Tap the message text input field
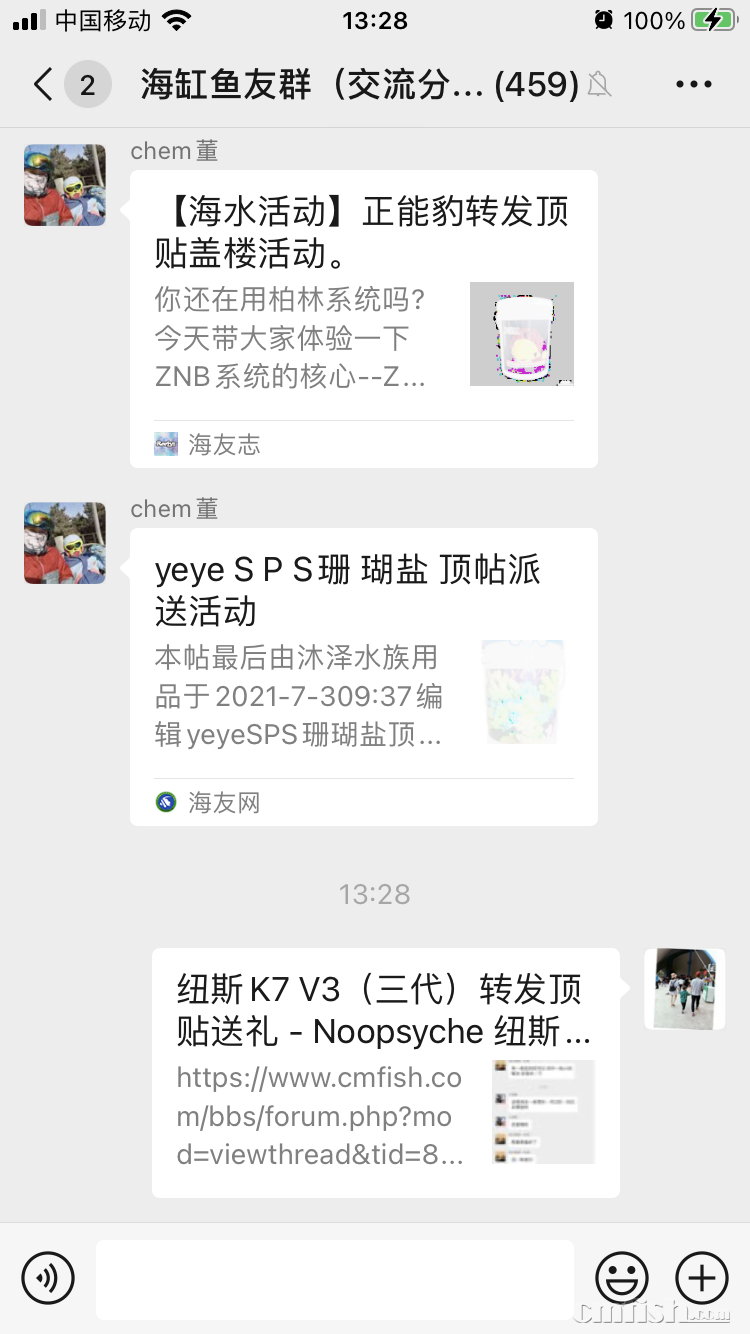750x1334 pixels. point(335,1278)
